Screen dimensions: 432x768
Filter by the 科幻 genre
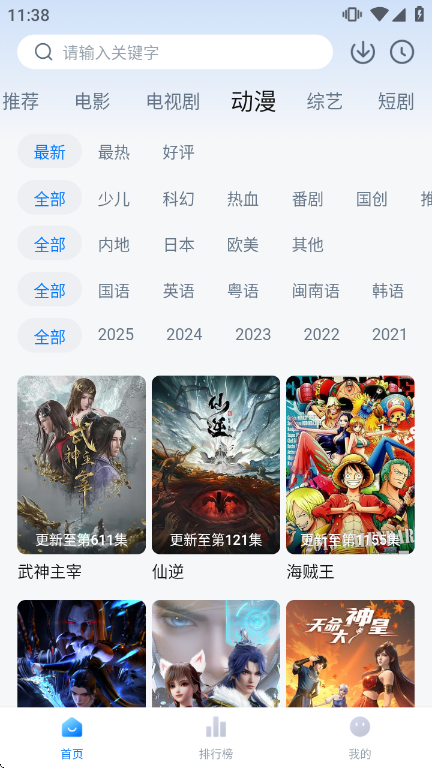(178, 199)
